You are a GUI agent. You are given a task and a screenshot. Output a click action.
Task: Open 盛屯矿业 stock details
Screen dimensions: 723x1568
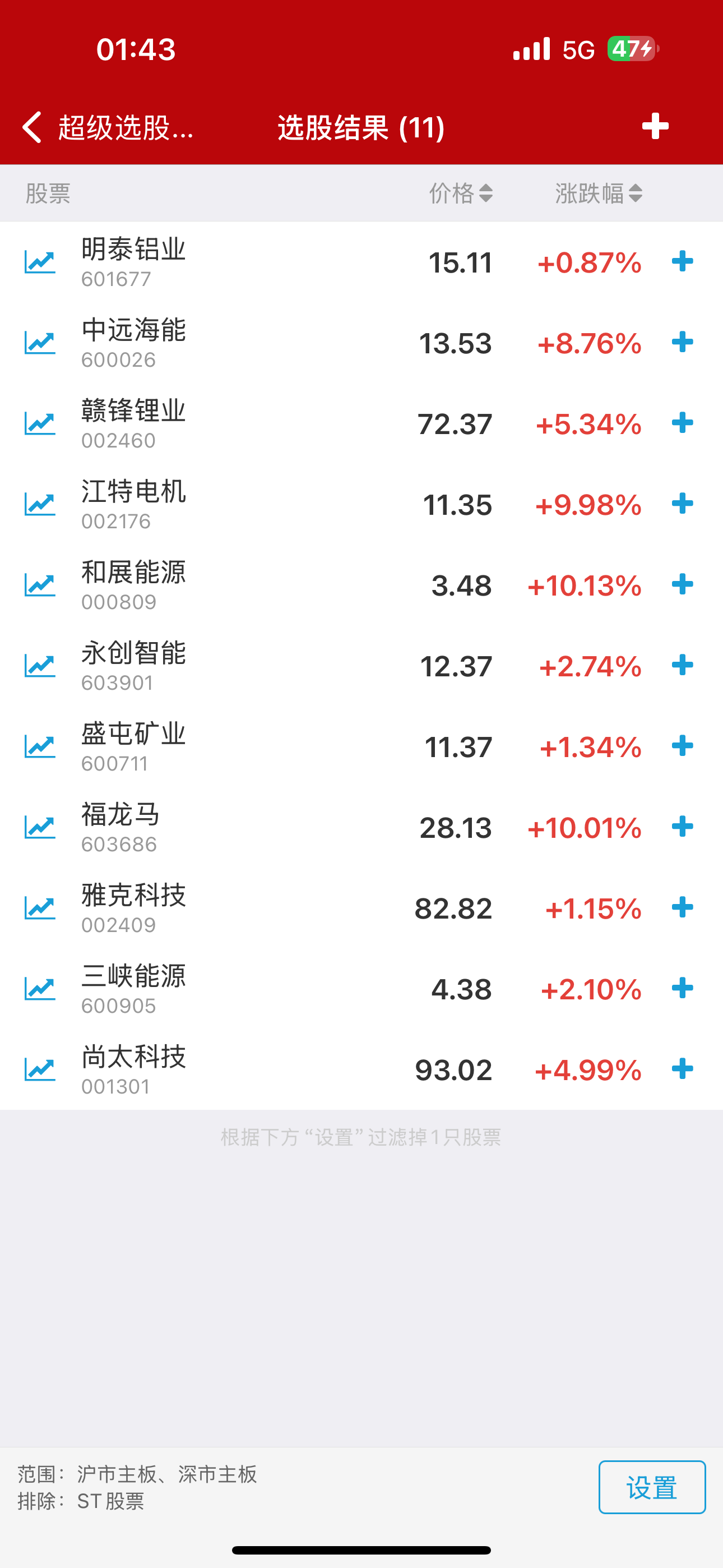click(134, 746)
